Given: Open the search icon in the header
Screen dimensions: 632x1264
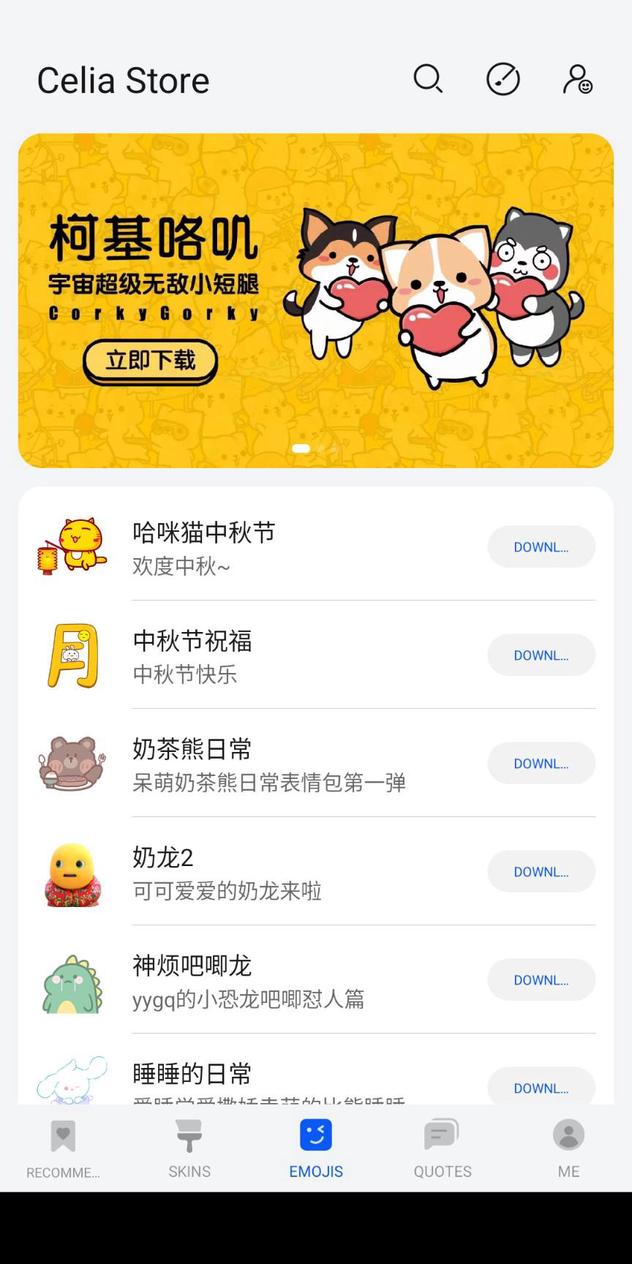Looking at the screenshot, I should pos(428,79).
